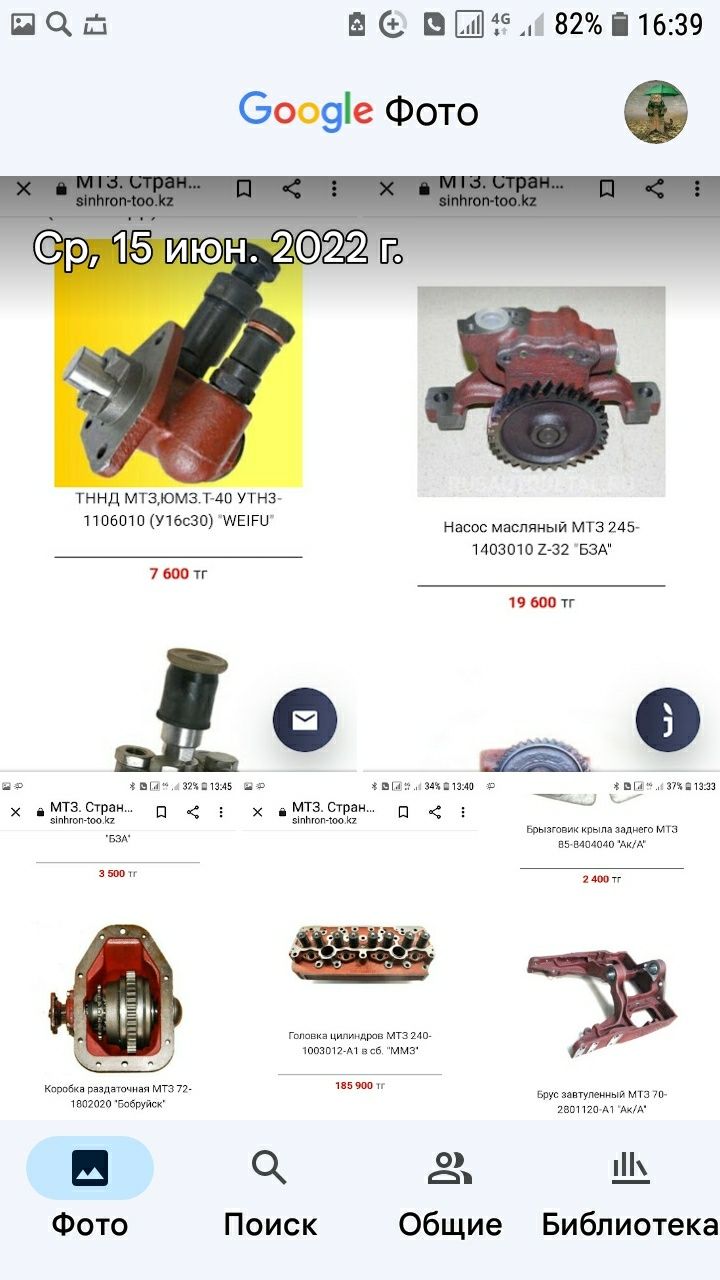
Task: Open screenshot showing Насос масляный МТЗ 245
Action: pyautogui.click(x=541, y=470)
